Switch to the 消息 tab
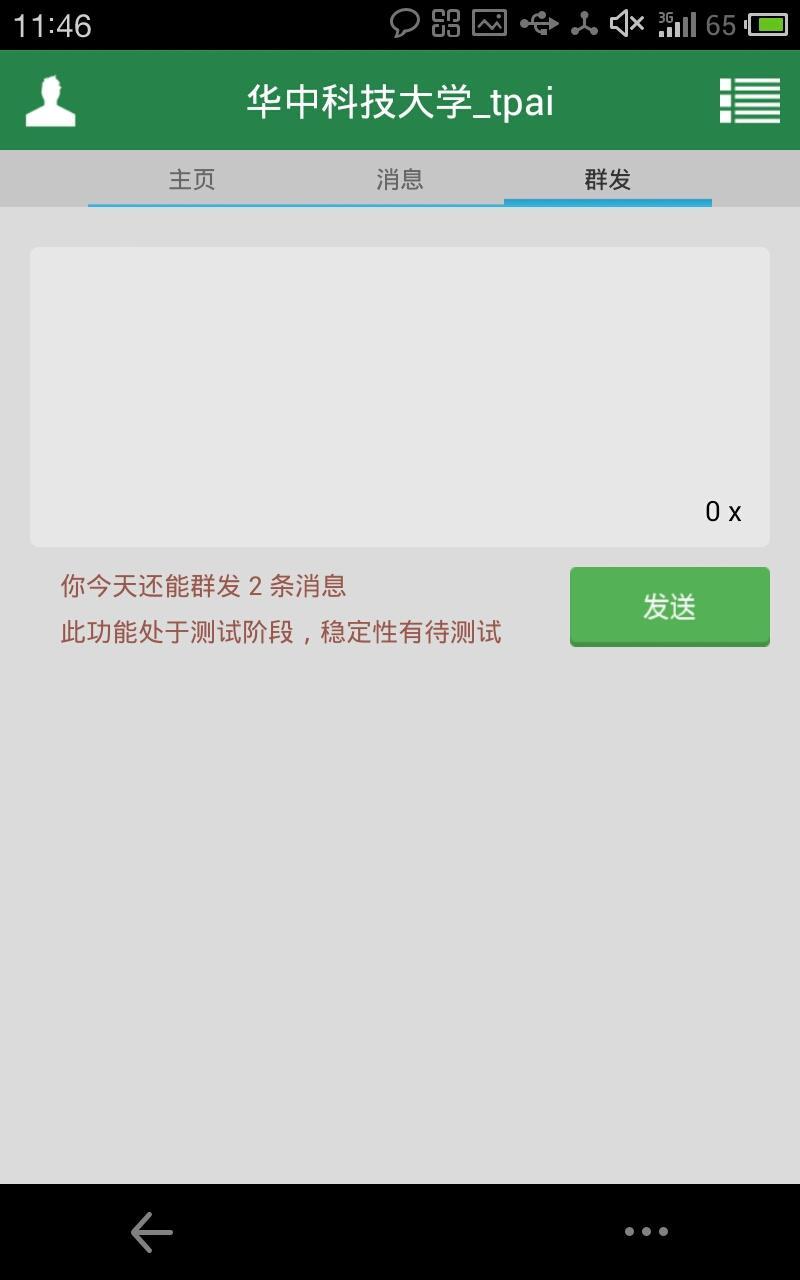The height and width of the screenshot is (1280, 800). [x=400, y=178]
